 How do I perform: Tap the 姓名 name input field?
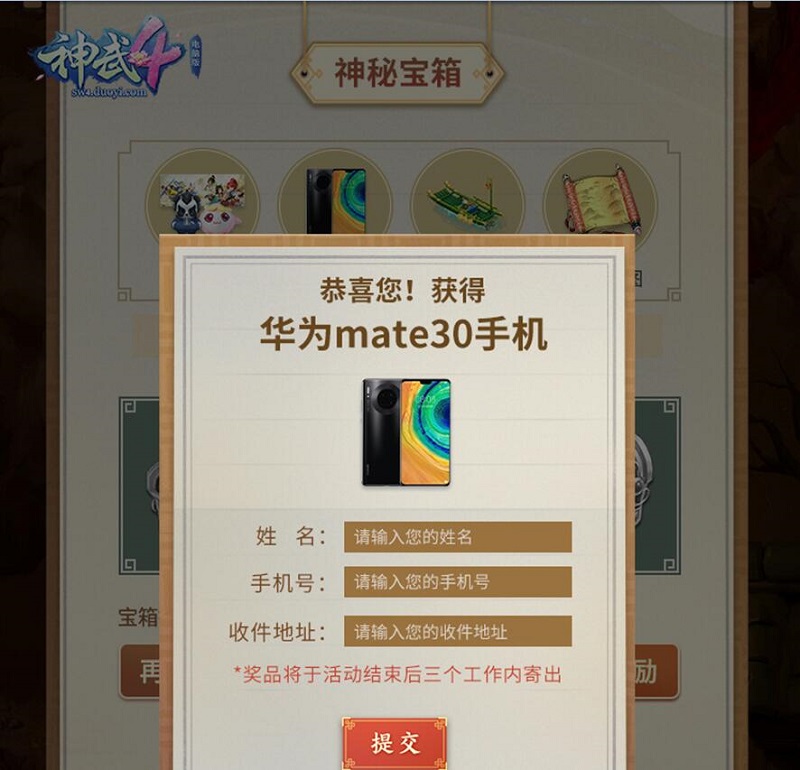(457, 537)
